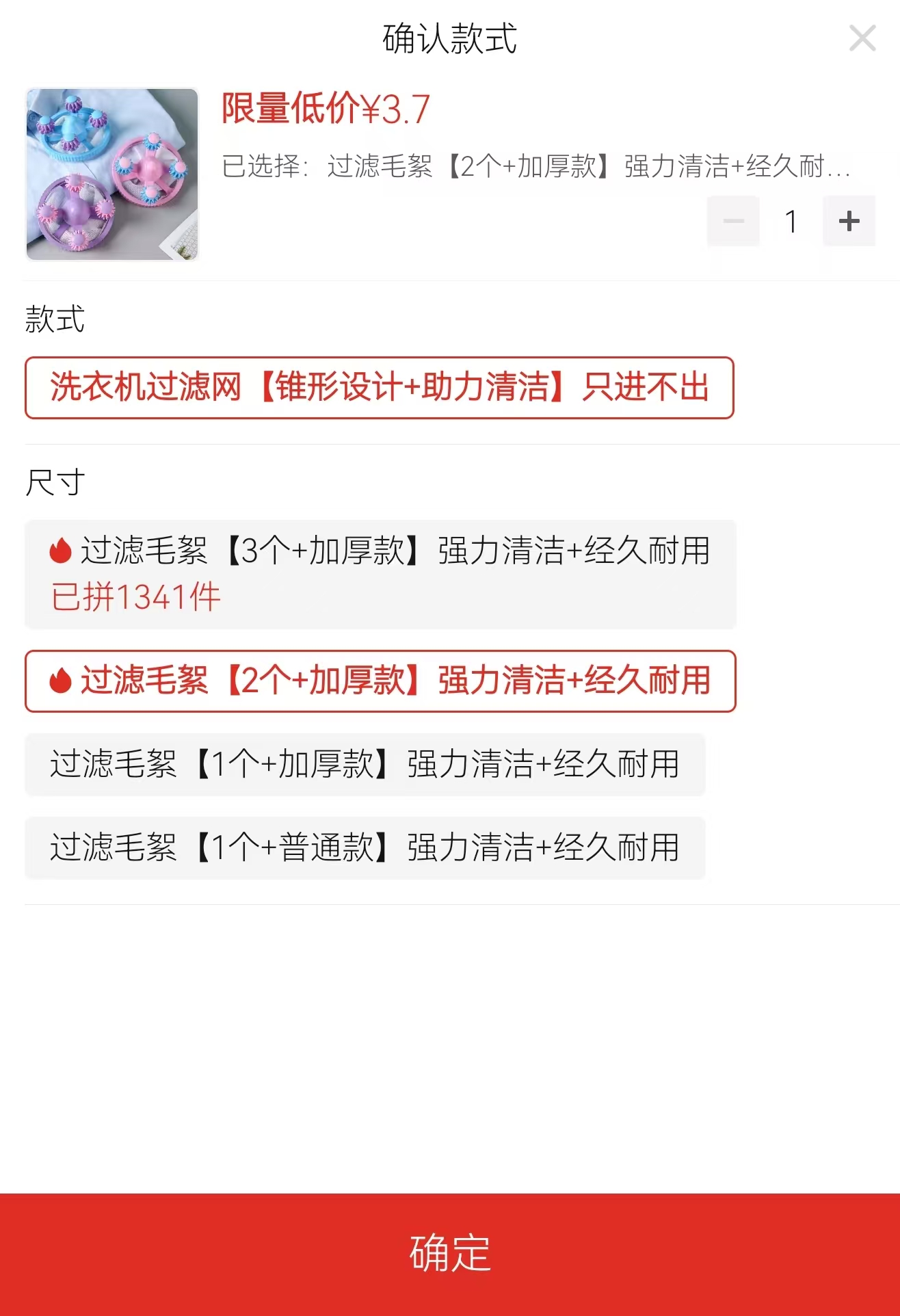Decrease quantity with the minus button
Screen dimensions: 900x1316
pos(733,221)
